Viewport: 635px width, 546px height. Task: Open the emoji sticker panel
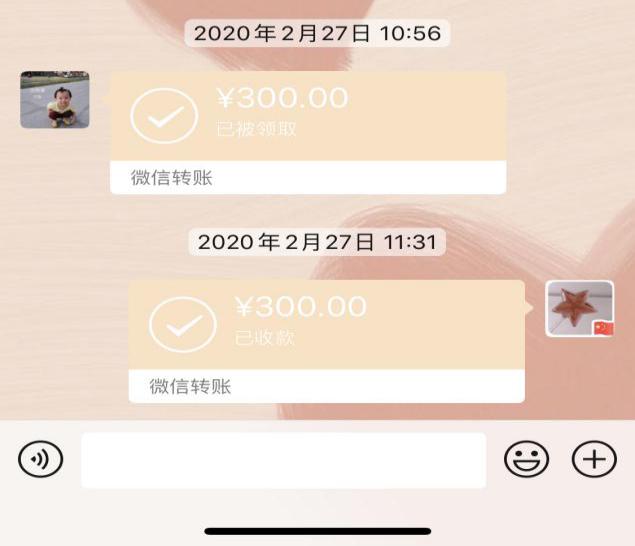pos(526,460)
